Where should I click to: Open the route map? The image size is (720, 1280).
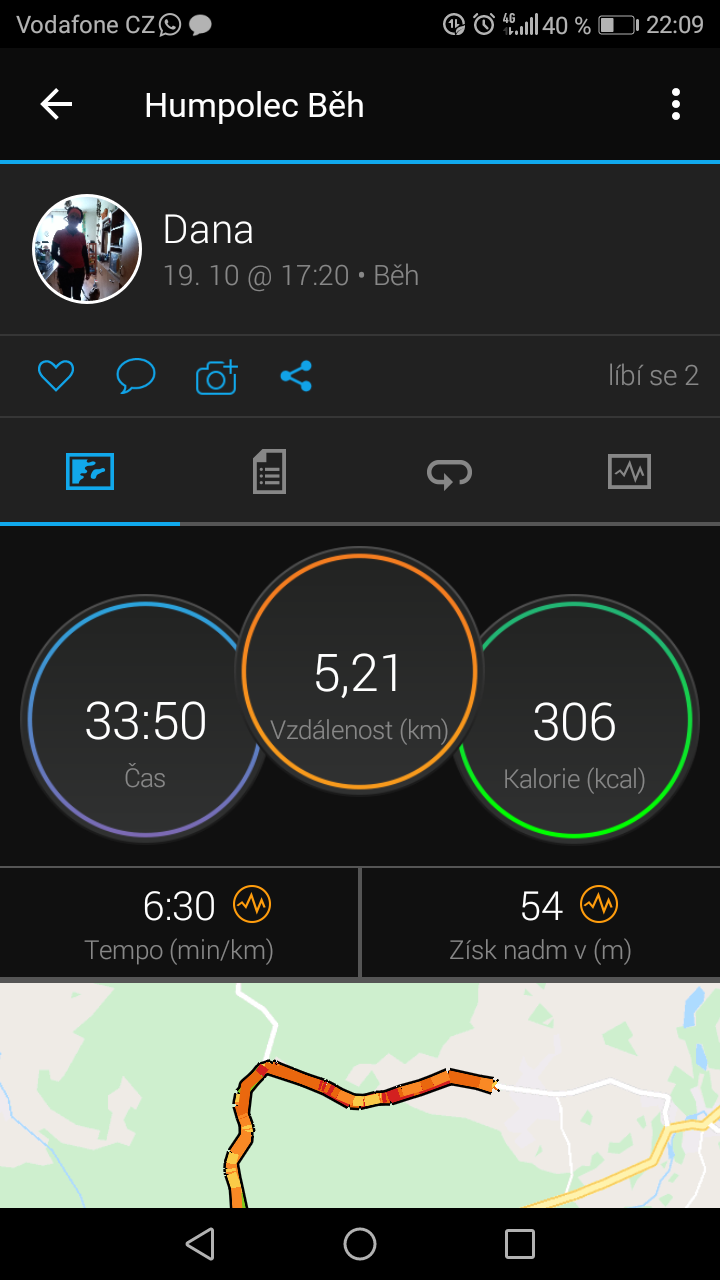click(360, 1095)
